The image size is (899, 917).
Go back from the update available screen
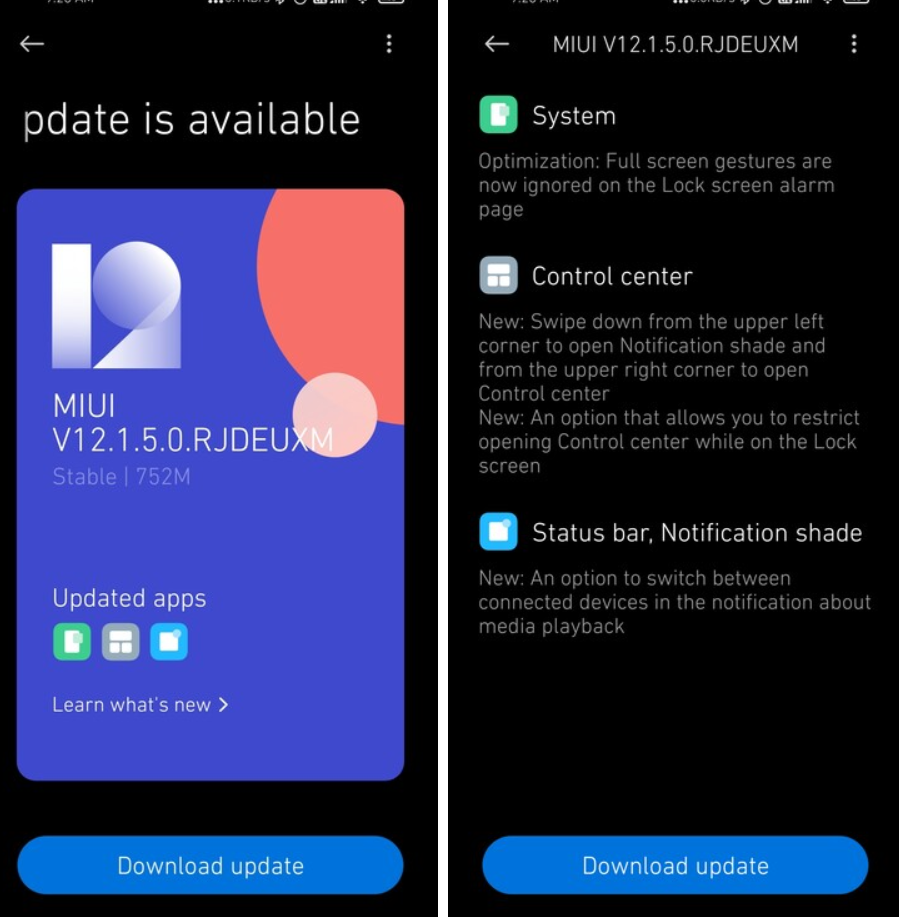32,44
